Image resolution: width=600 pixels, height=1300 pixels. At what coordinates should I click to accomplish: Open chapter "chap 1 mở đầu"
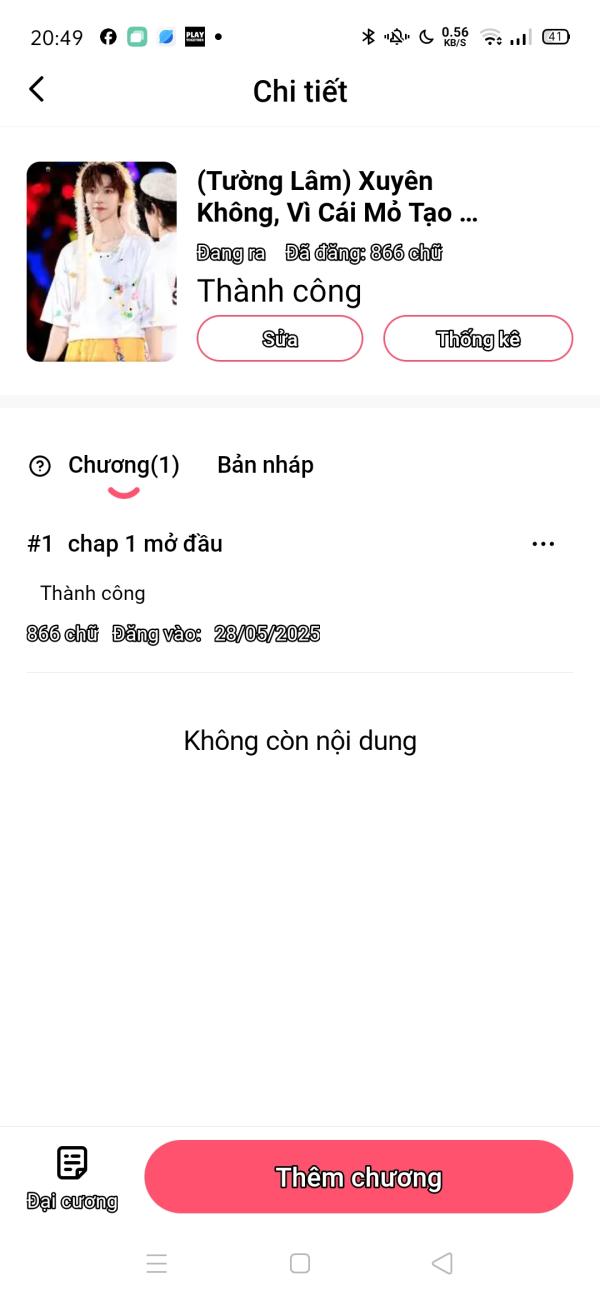point(146,544)
